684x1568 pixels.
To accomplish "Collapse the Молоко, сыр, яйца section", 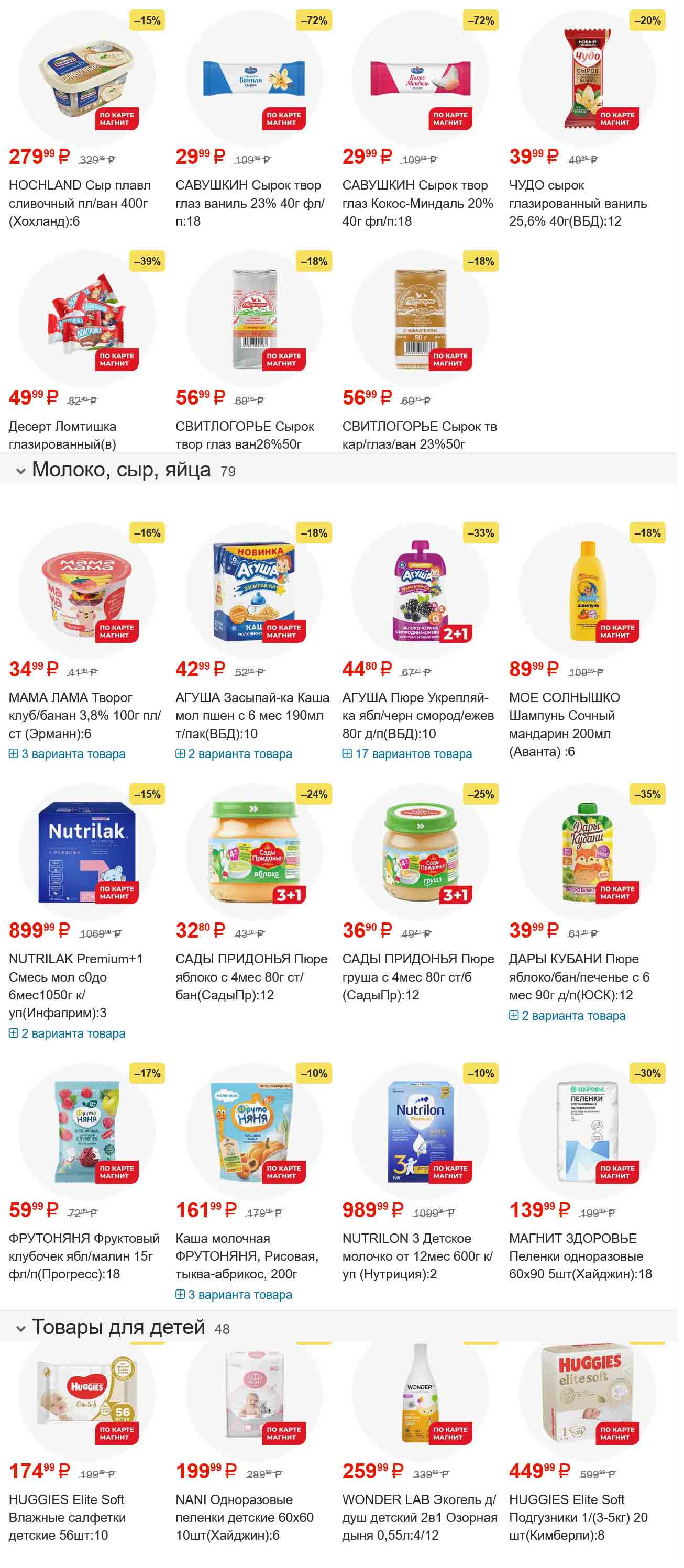I will point(21,471).
